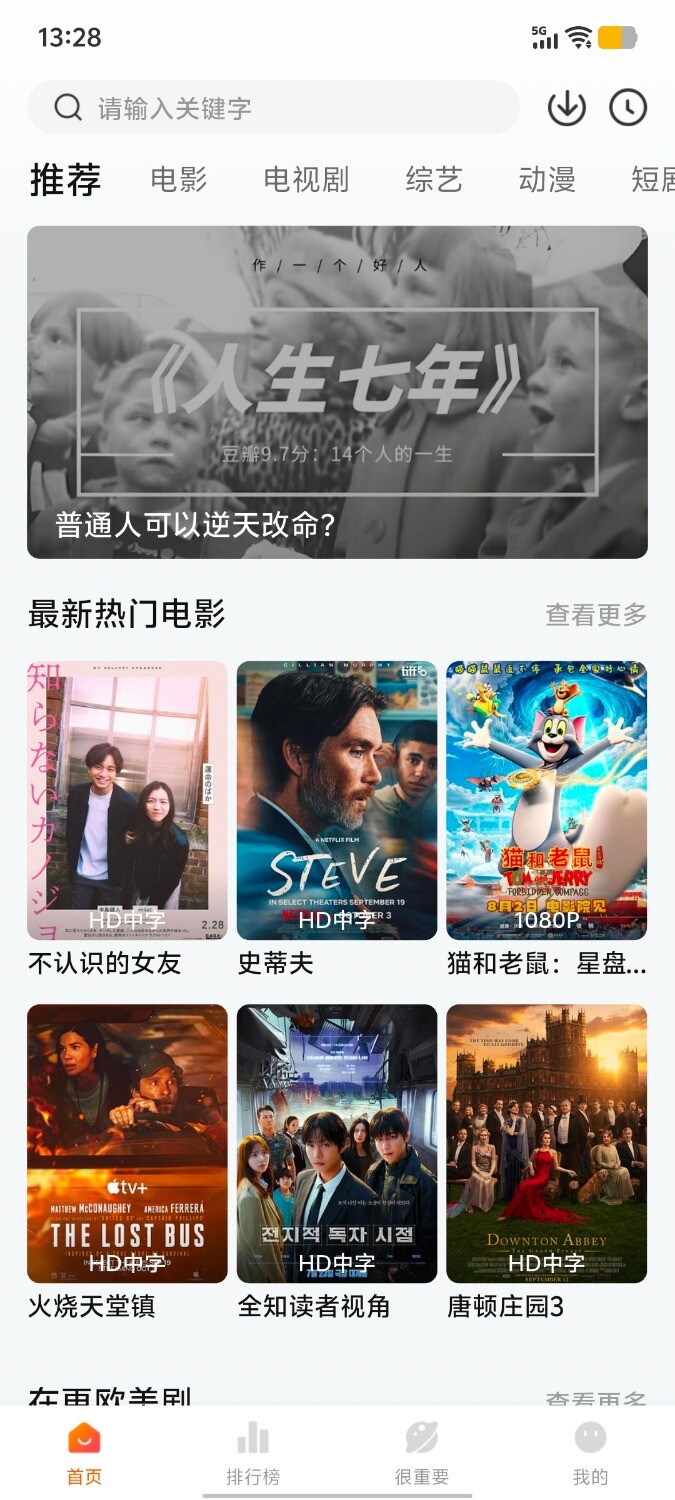Viewport: 675px width, 1500px height.
Task: View more in 最新热门电影 via 查看更多
Action: pos(596,615)
